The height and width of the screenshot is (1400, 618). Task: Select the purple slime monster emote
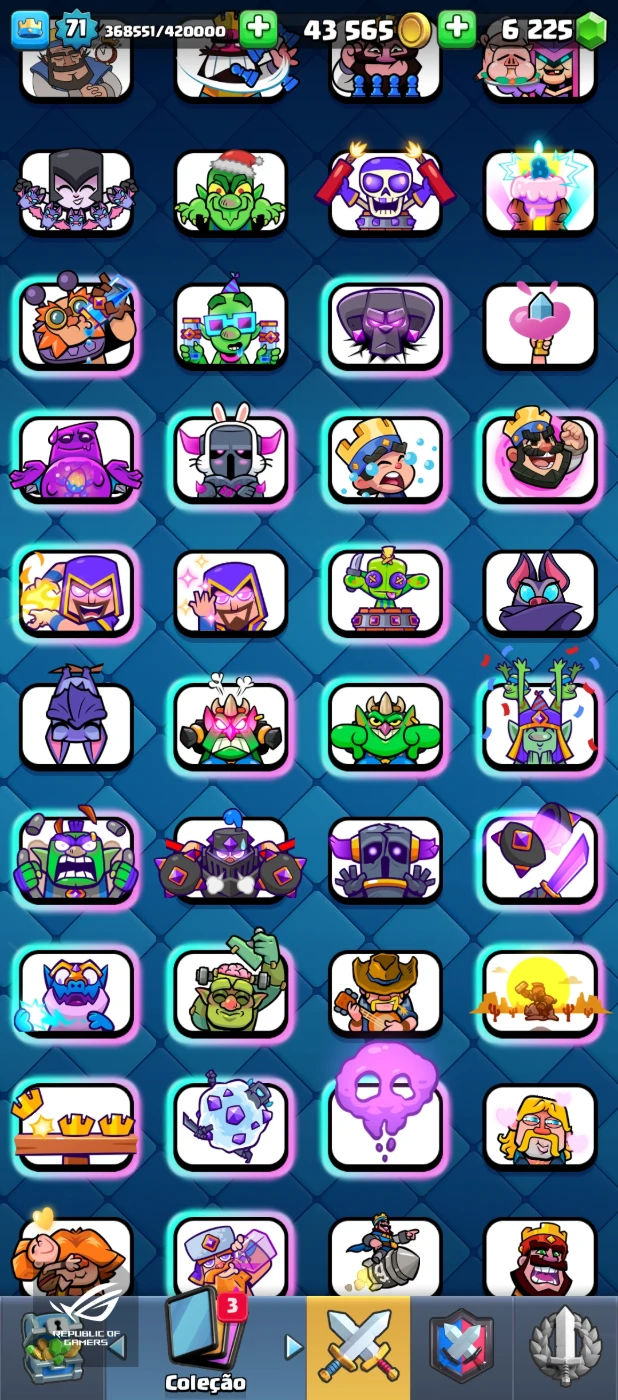point(76,459)
